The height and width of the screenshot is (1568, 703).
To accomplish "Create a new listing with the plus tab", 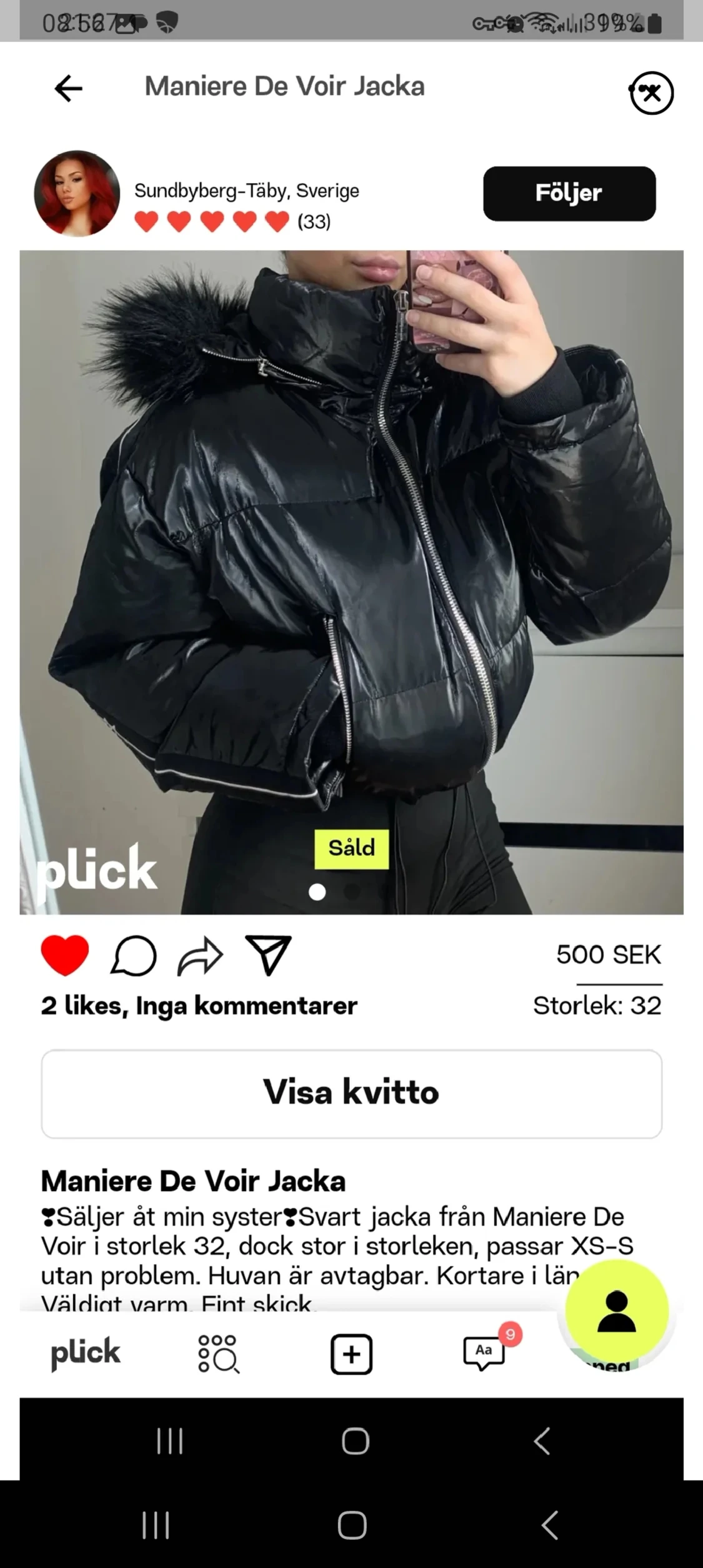I will point(351,1354).
